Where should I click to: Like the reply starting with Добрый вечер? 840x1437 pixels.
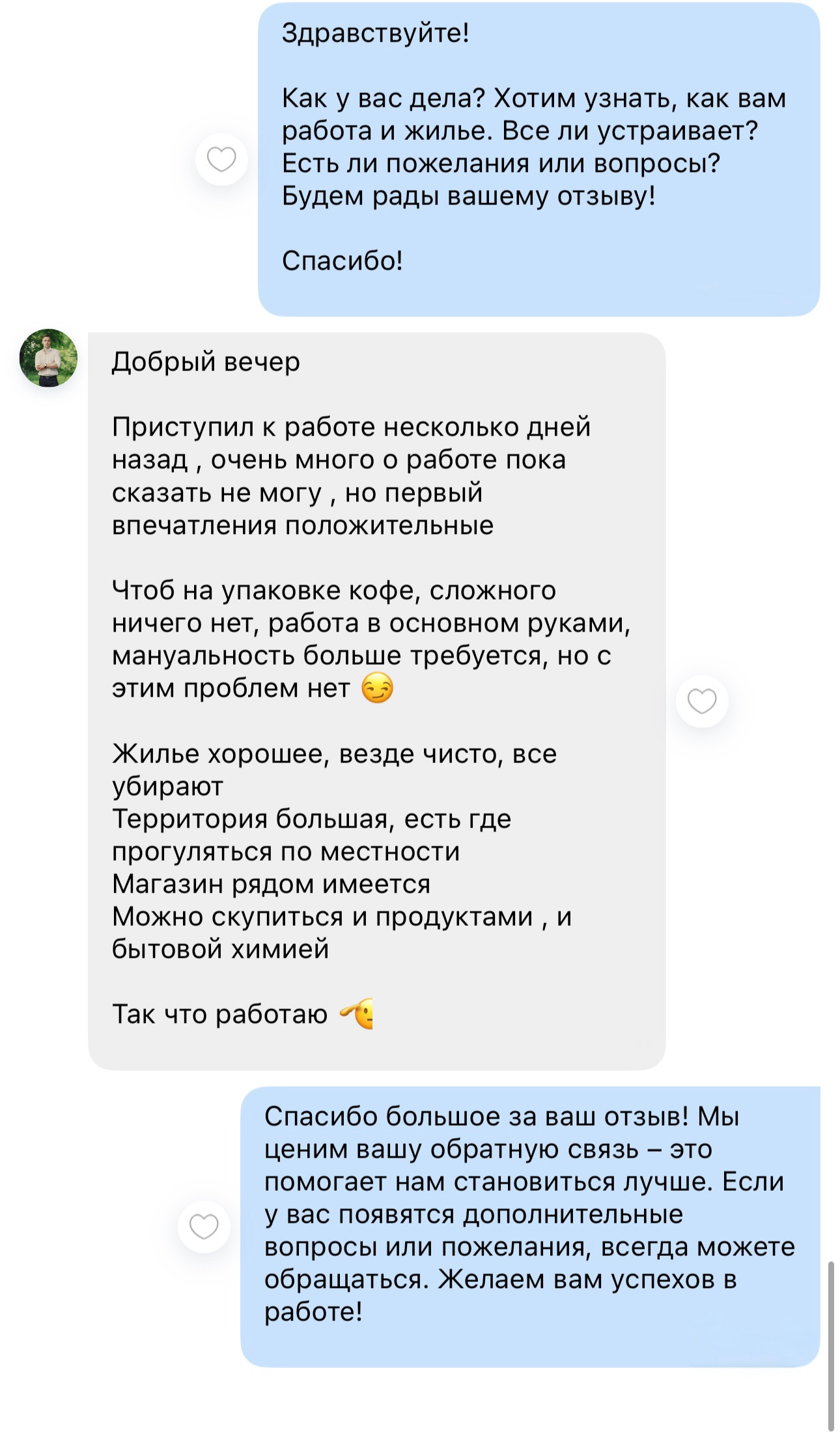pos(702,701)
